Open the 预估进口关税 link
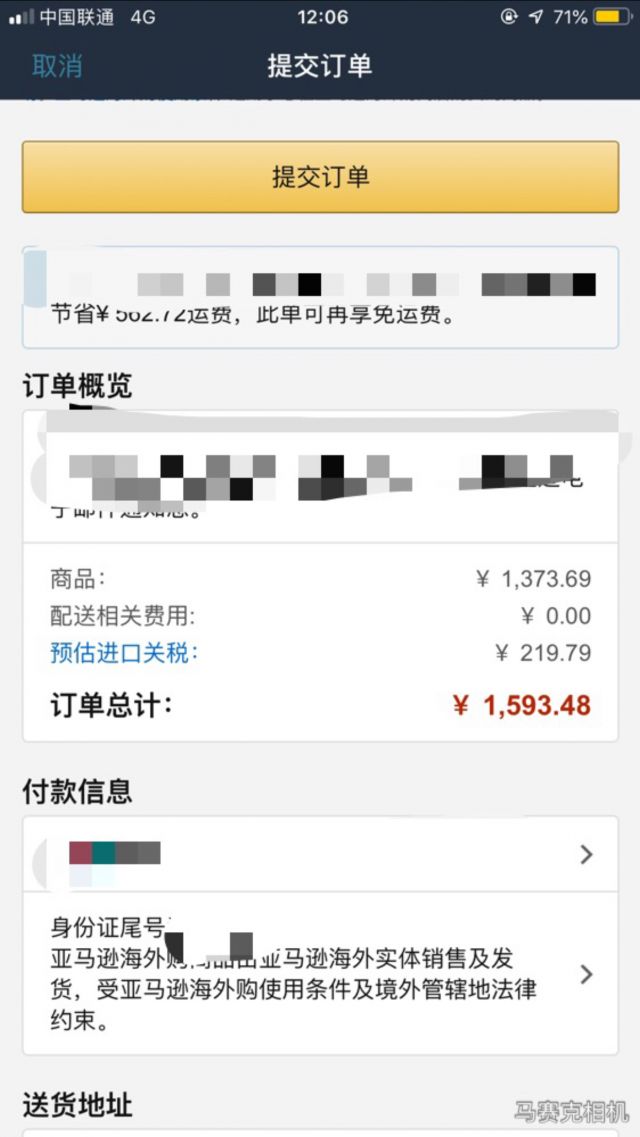The height and width of the screenshot is (1137, 640). 124,653
